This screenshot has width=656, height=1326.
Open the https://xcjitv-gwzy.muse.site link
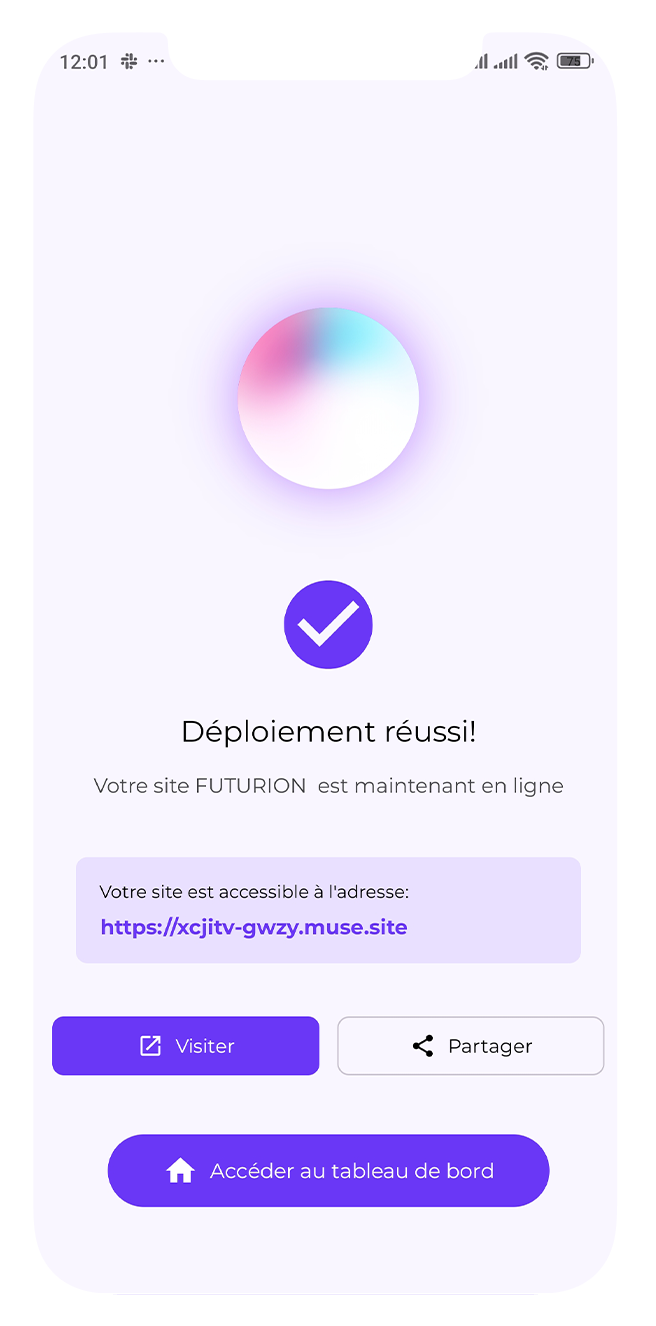[x=254, y=927]
